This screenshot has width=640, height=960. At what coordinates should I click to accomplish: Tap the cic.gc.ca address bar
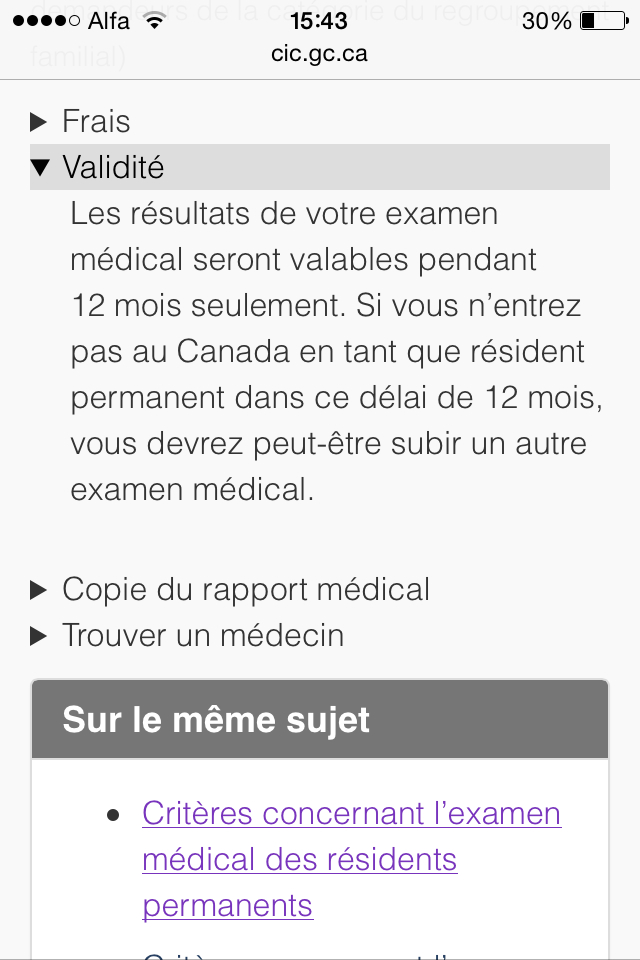coord(319,53)
